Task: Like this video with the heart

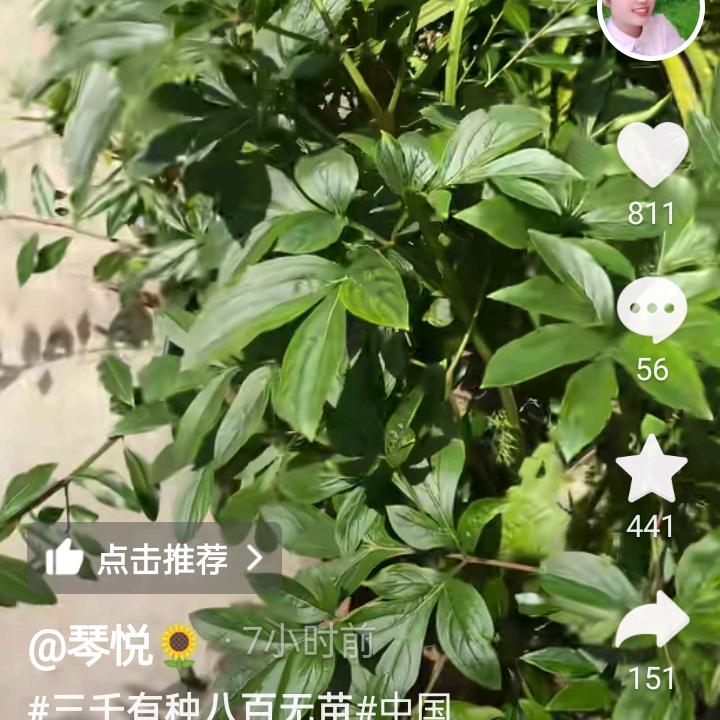Action: coord(652,154)
